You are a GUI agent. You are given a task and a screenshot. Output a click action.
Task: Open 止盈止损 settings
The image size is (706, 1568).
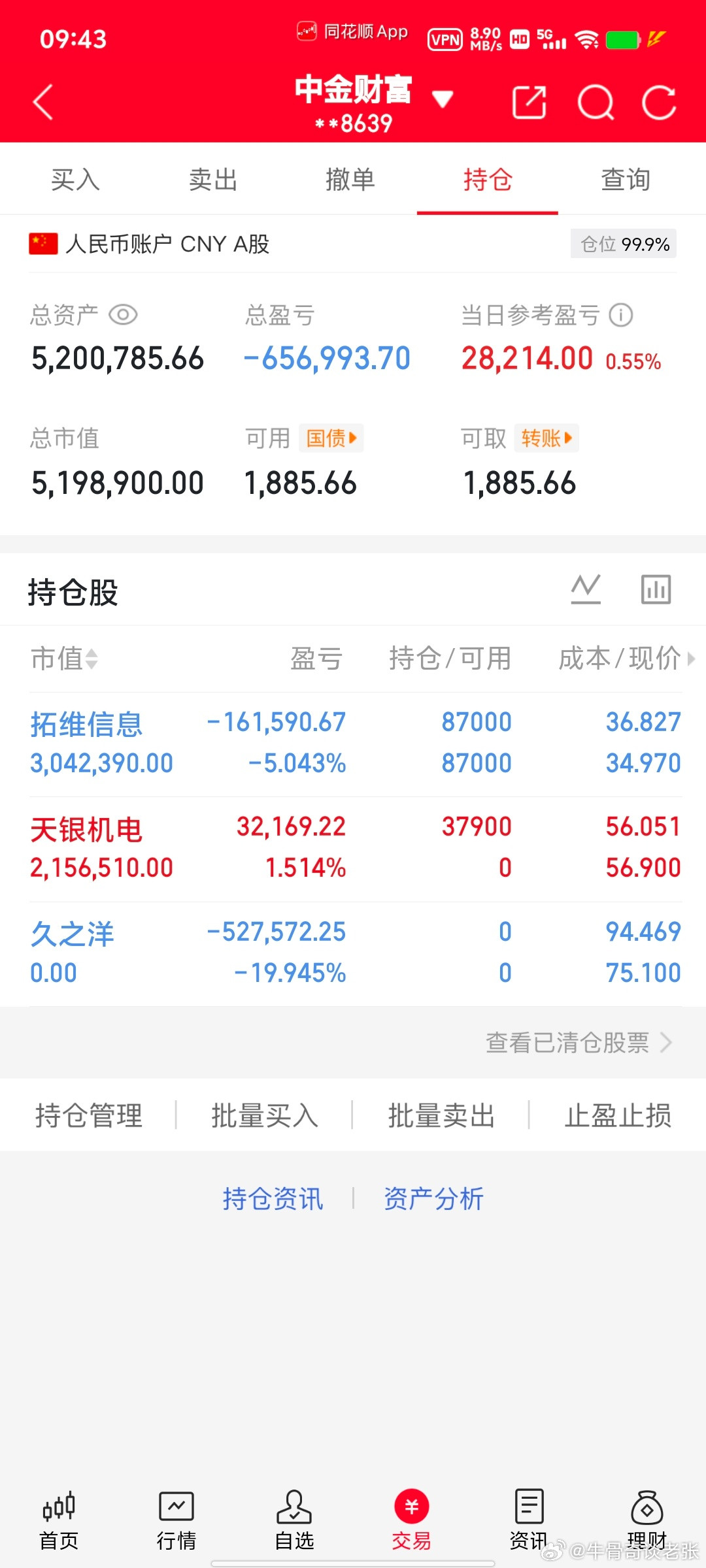coord(617,1115)
